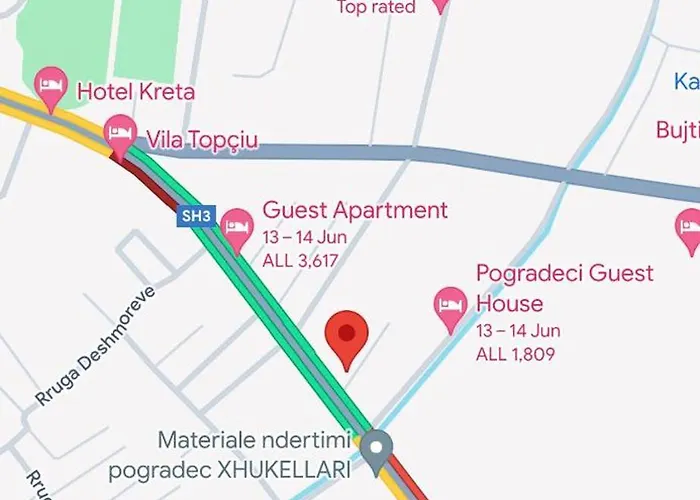Image resolution: width=700 pixels, height=500 pixels.
Task: Open Materiale ndertimi pogradec XHUKELLARI place marker
Action: 377,450
